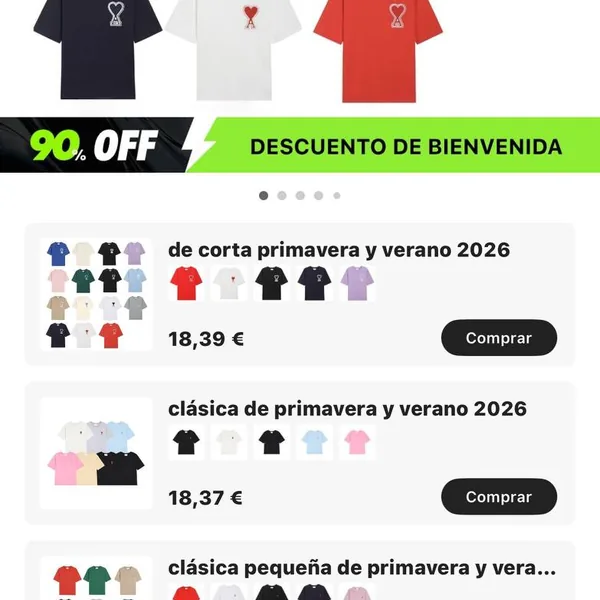Select light blue swatch in 'clásica de primavera'
The width and height of the screenshot is (600, 600).
point(314,442)
